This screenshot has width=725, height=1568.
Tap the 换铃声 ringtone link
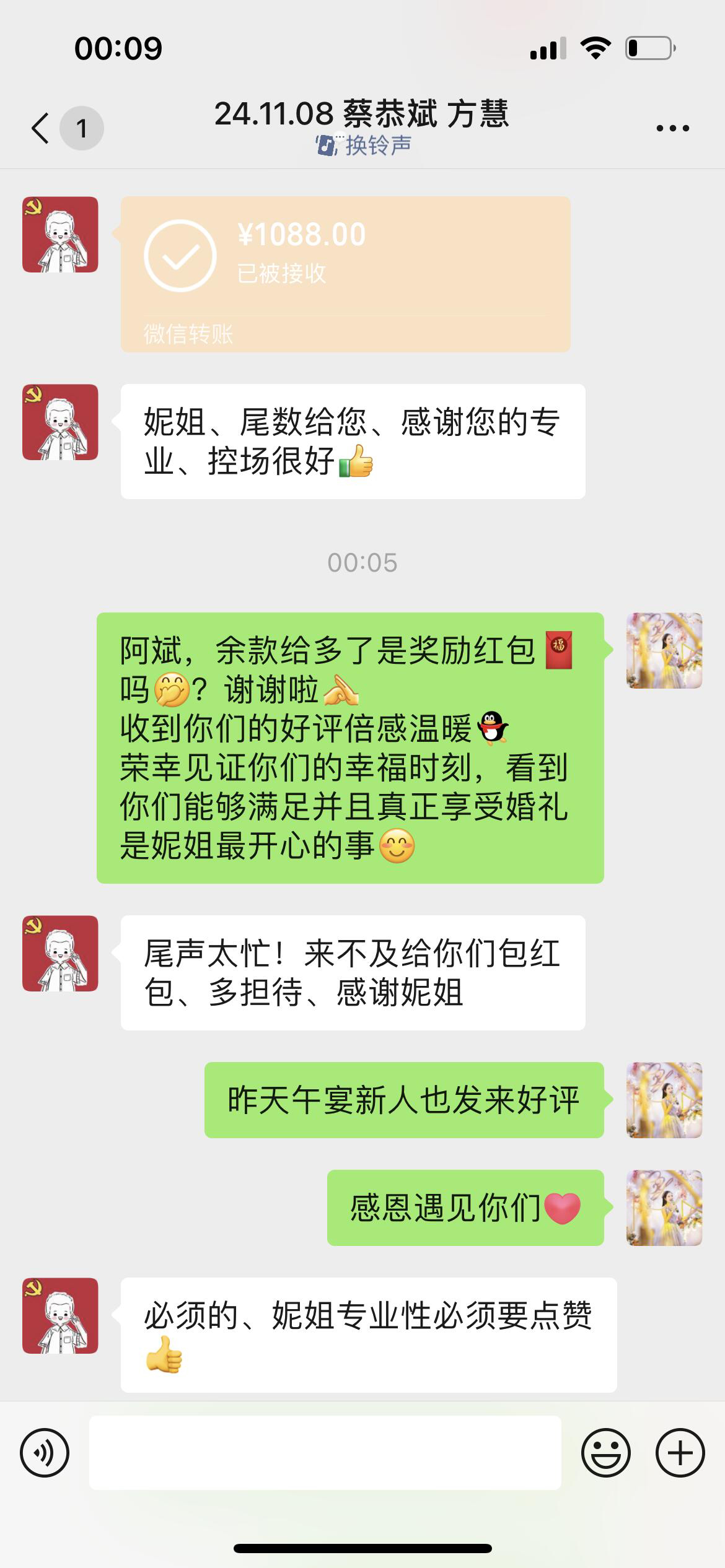click(x=363, y=146)
